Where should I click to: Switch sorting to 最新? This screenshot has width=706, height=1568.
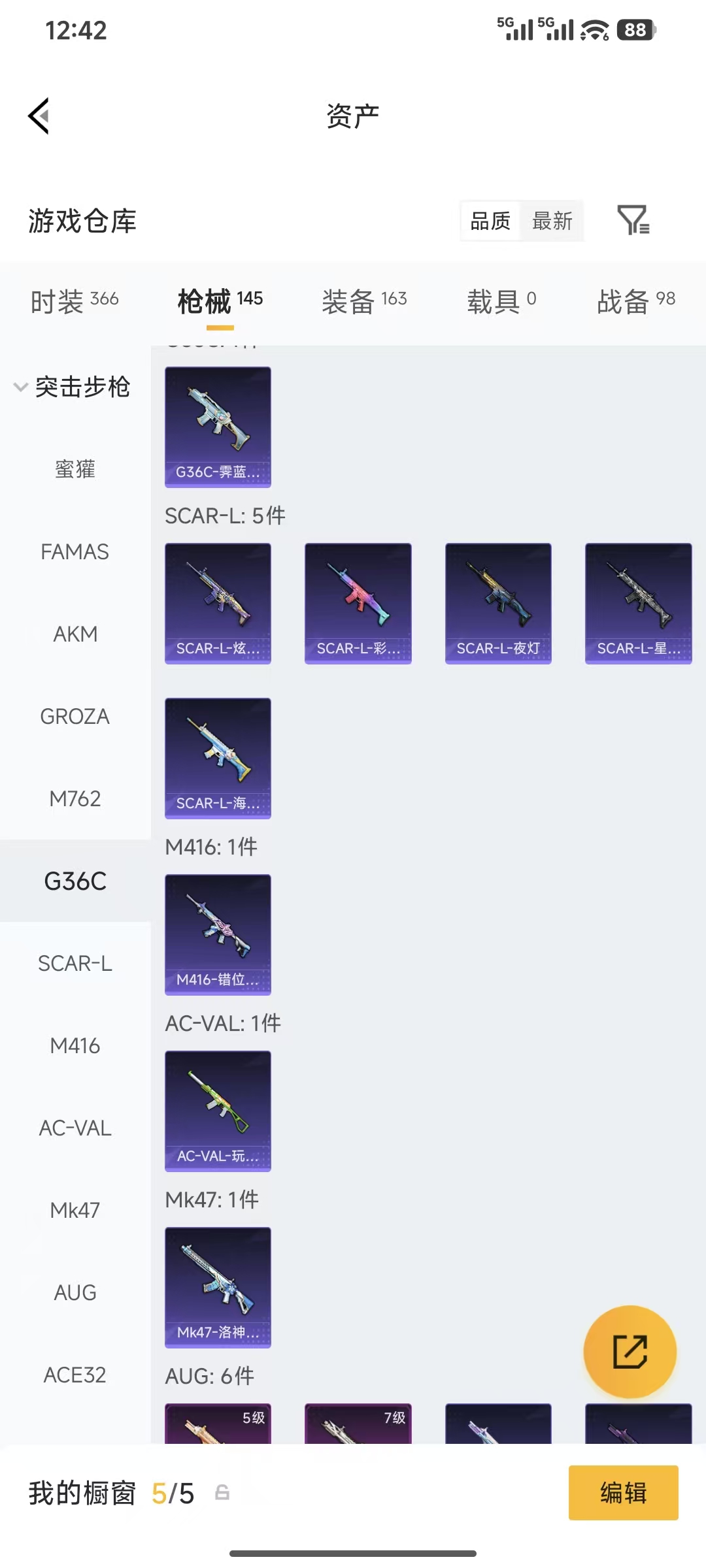click(552, 221)
